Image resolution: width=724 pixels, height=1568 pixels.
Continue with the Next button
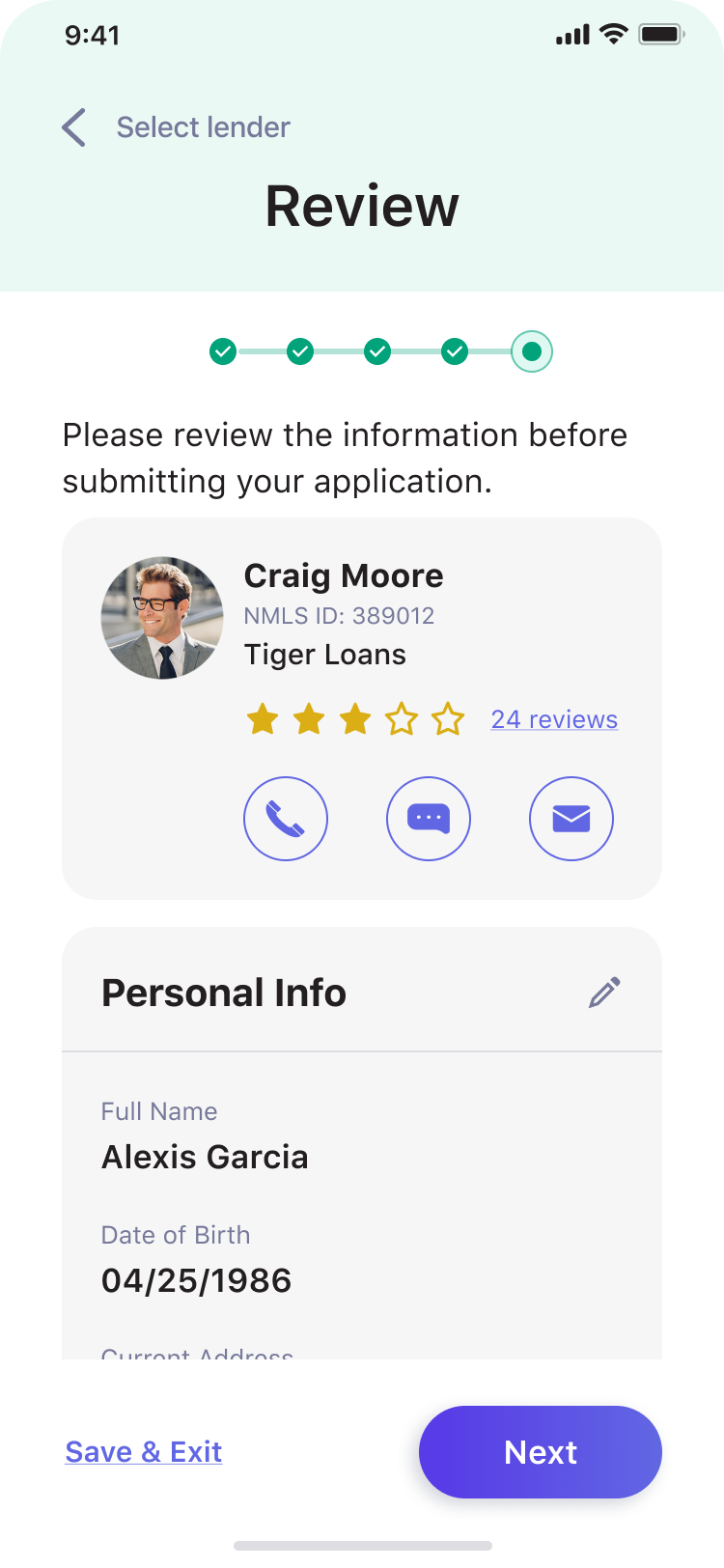541,1452
